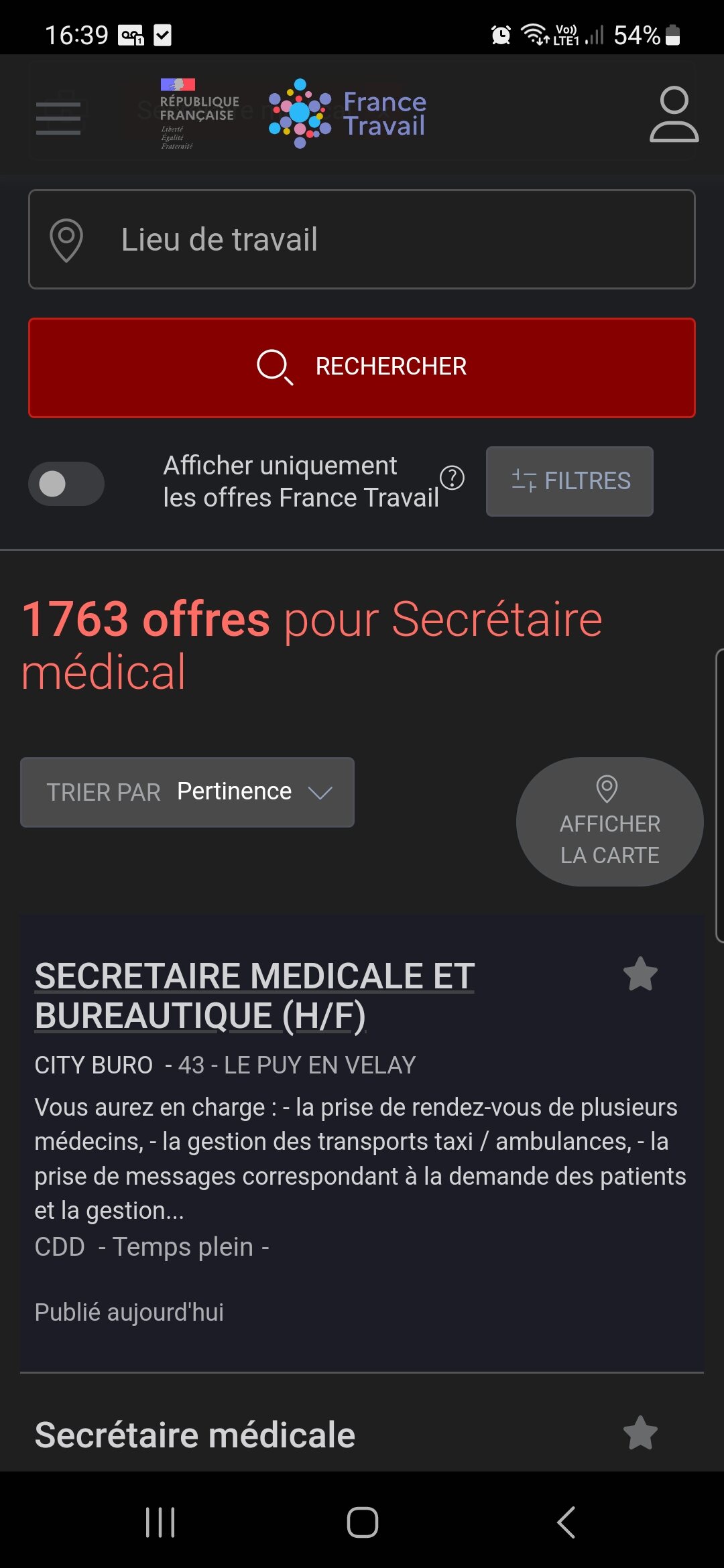Open the SECRETAIRE MEDICALE ET BUREAUTIQUE offer
The height and width of the screenshot is (1568, 724).
tap(255, 995)
